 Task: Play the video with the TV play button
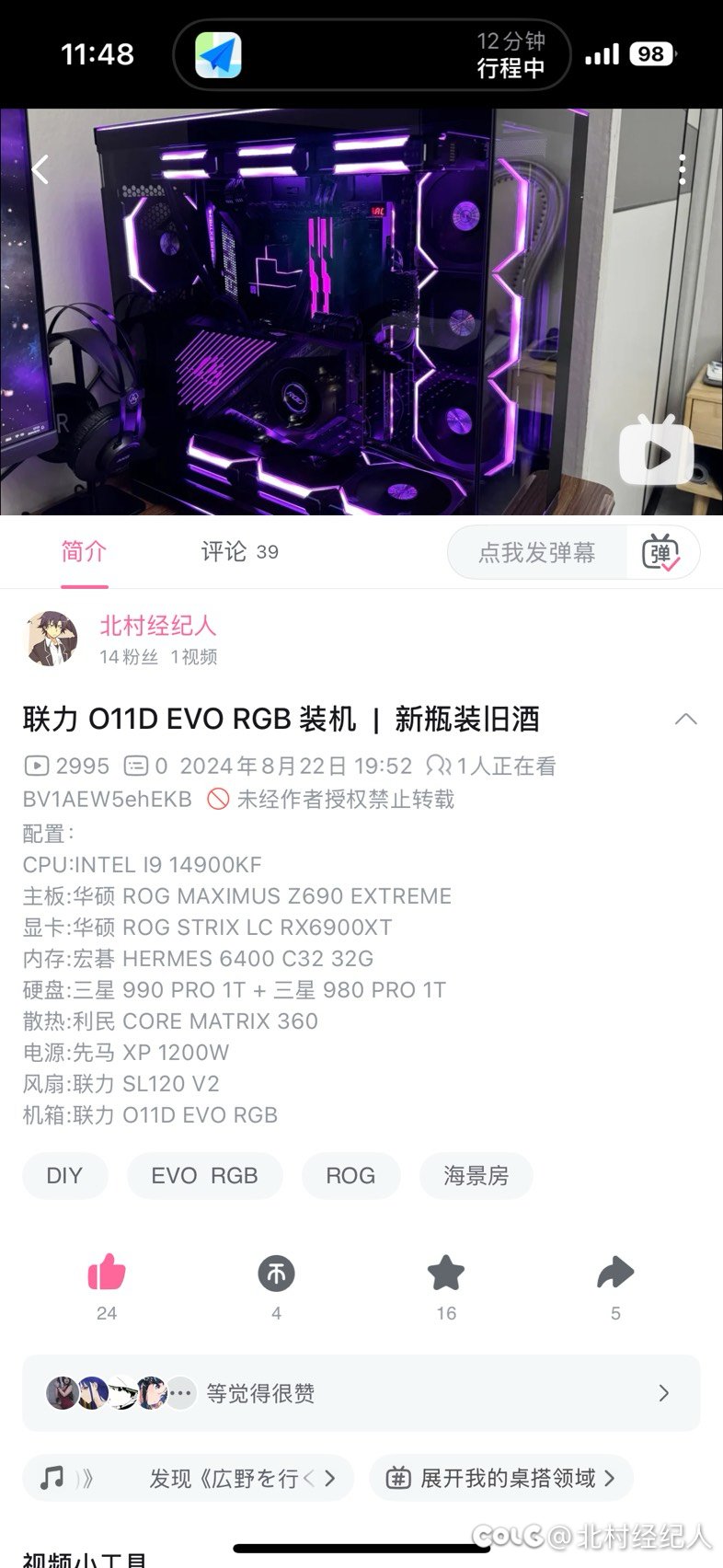point(657,451)
